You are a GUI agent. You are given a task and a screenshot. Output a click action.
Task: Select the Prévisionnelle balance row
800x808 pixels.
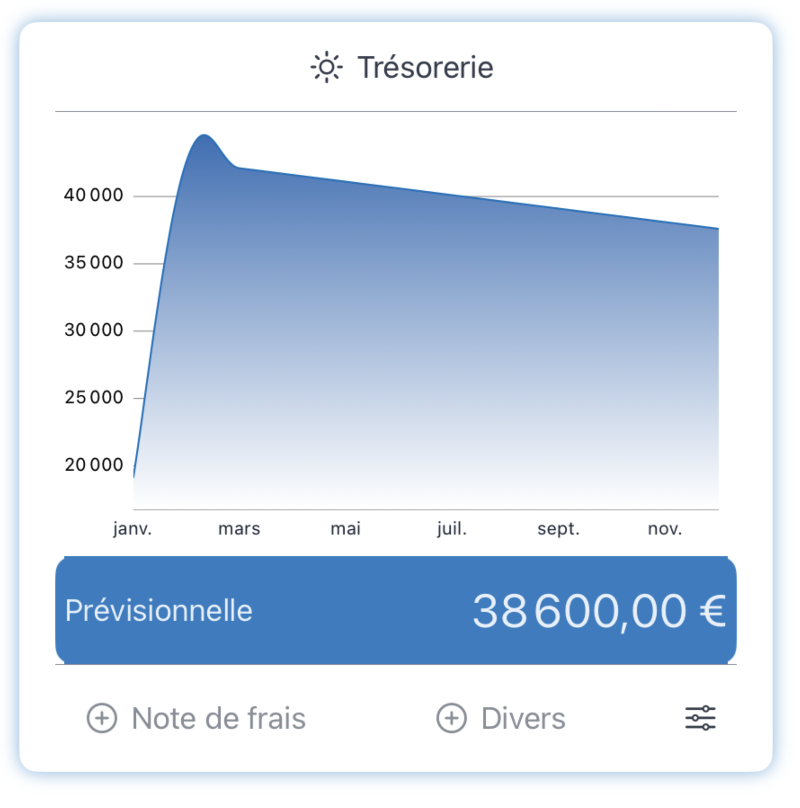(396, 610)
